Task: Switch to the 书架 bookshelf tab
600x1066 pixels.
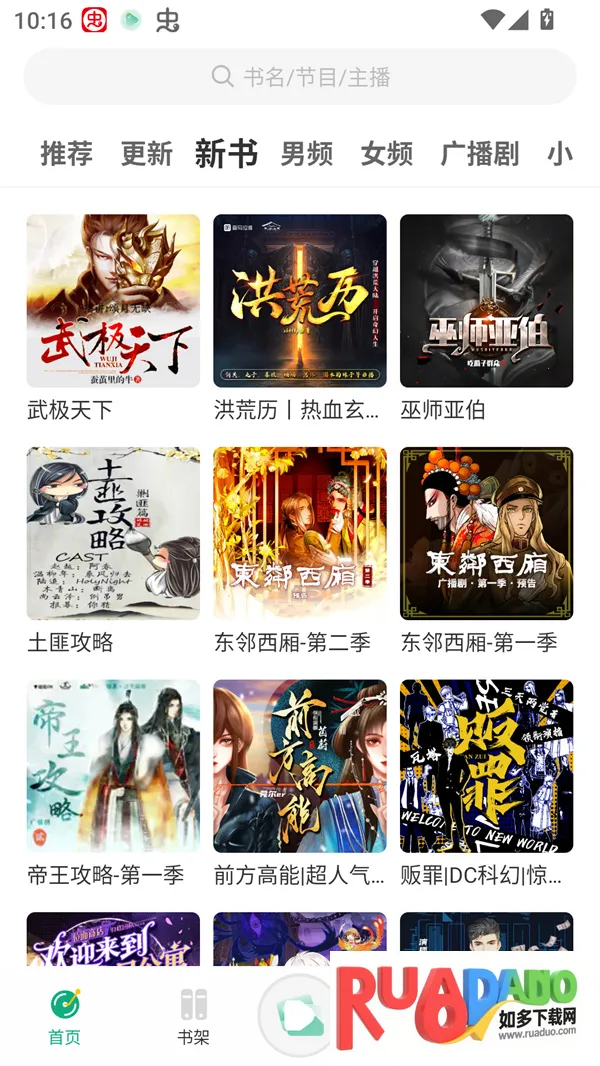Action: (193, 1016)
